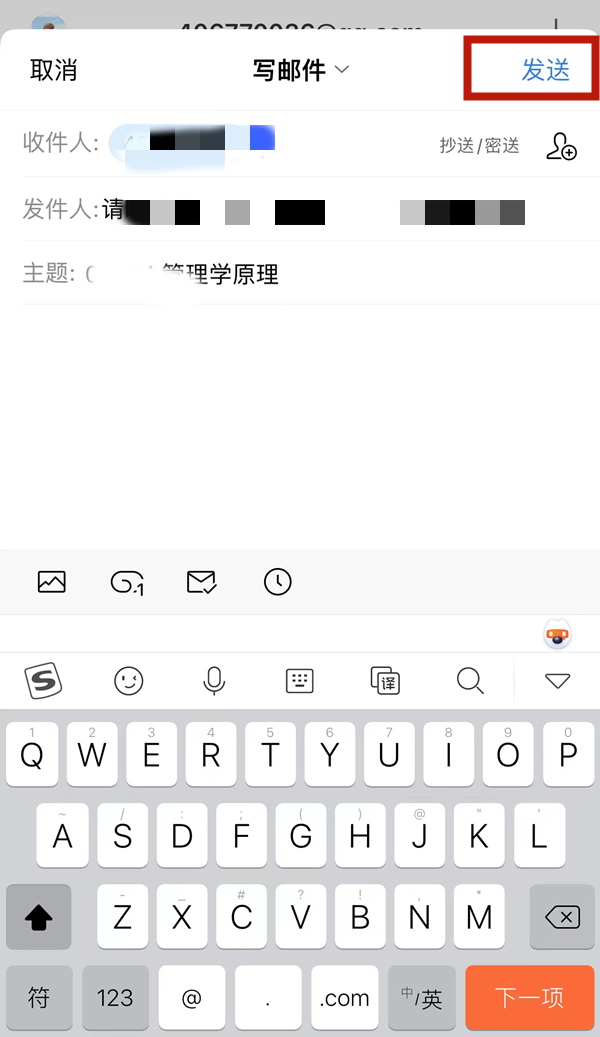Tap the email body area

(x=300, y=420)
